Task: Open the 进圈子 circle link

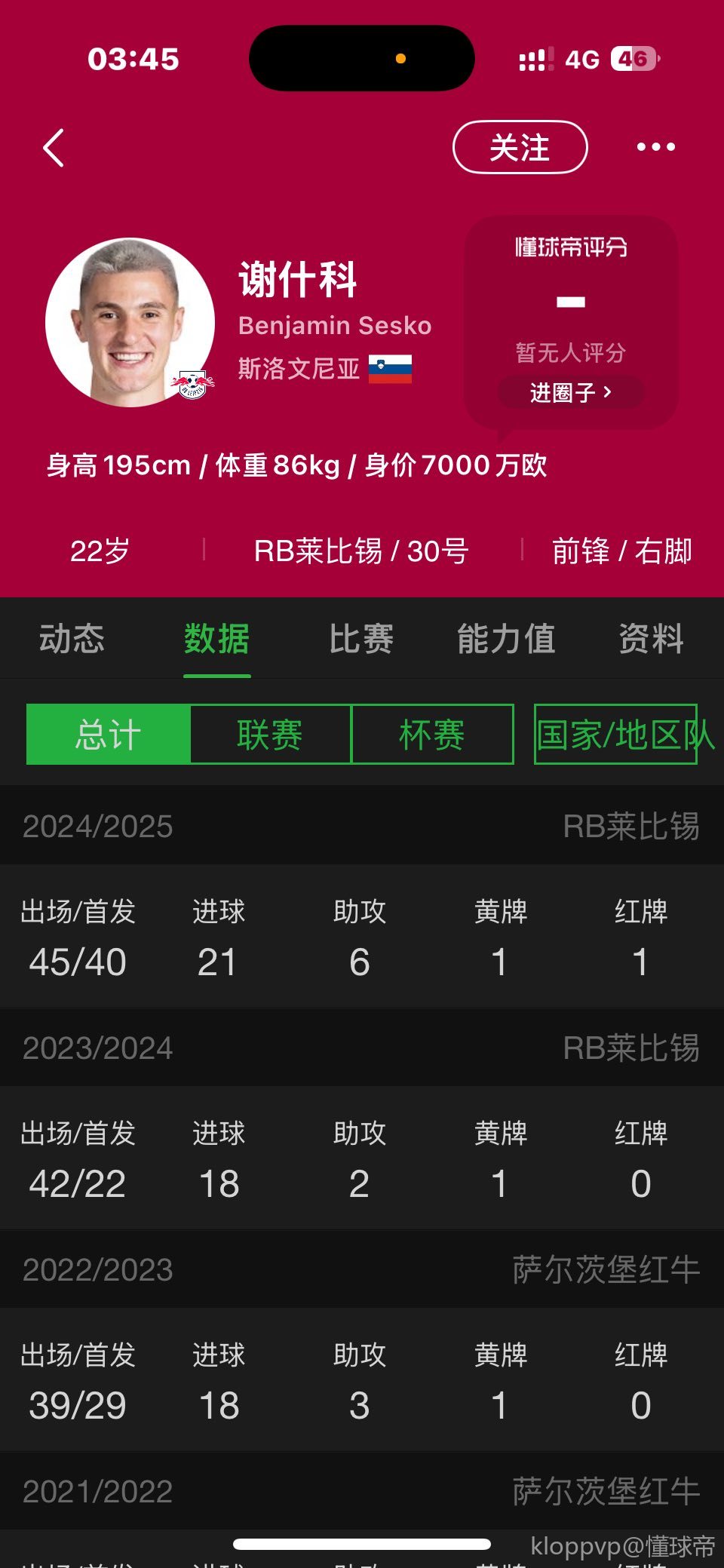Action: click(570, 392)
